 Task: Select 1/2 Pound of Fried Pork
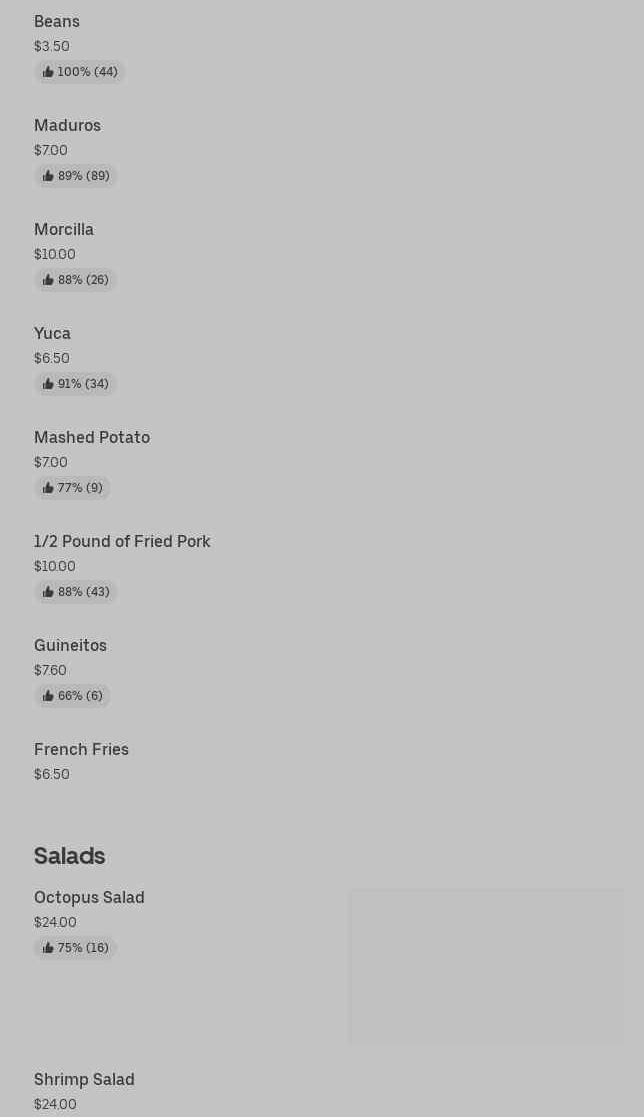point(122,542)
